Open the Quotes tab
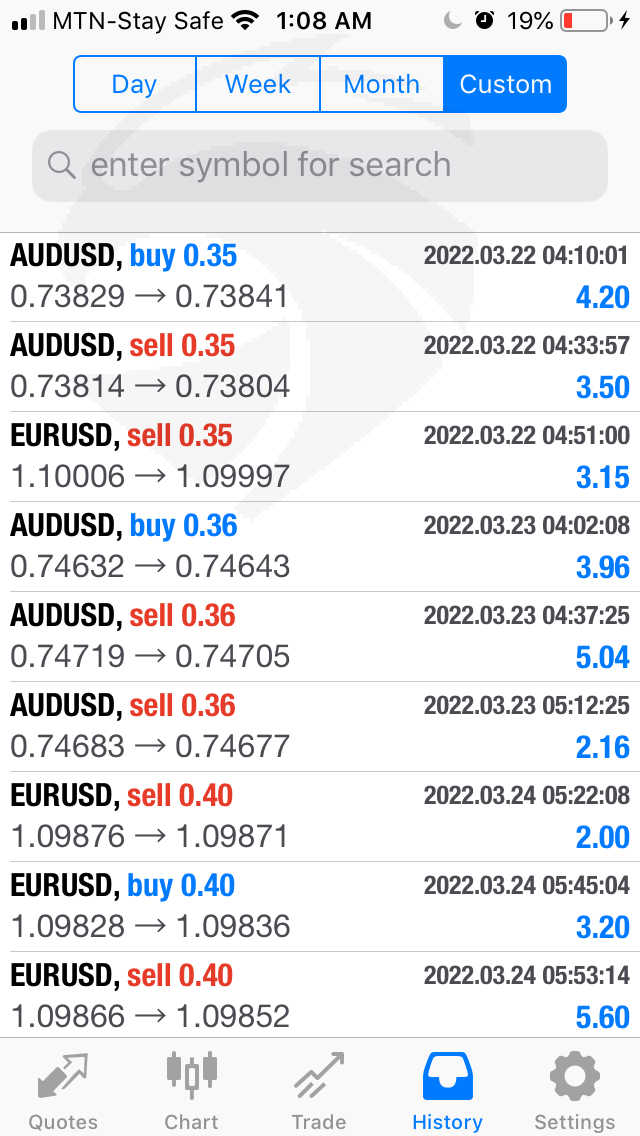Image resolution: width=640 pixels, height=1136 pixels. (x=63, y=1090)
